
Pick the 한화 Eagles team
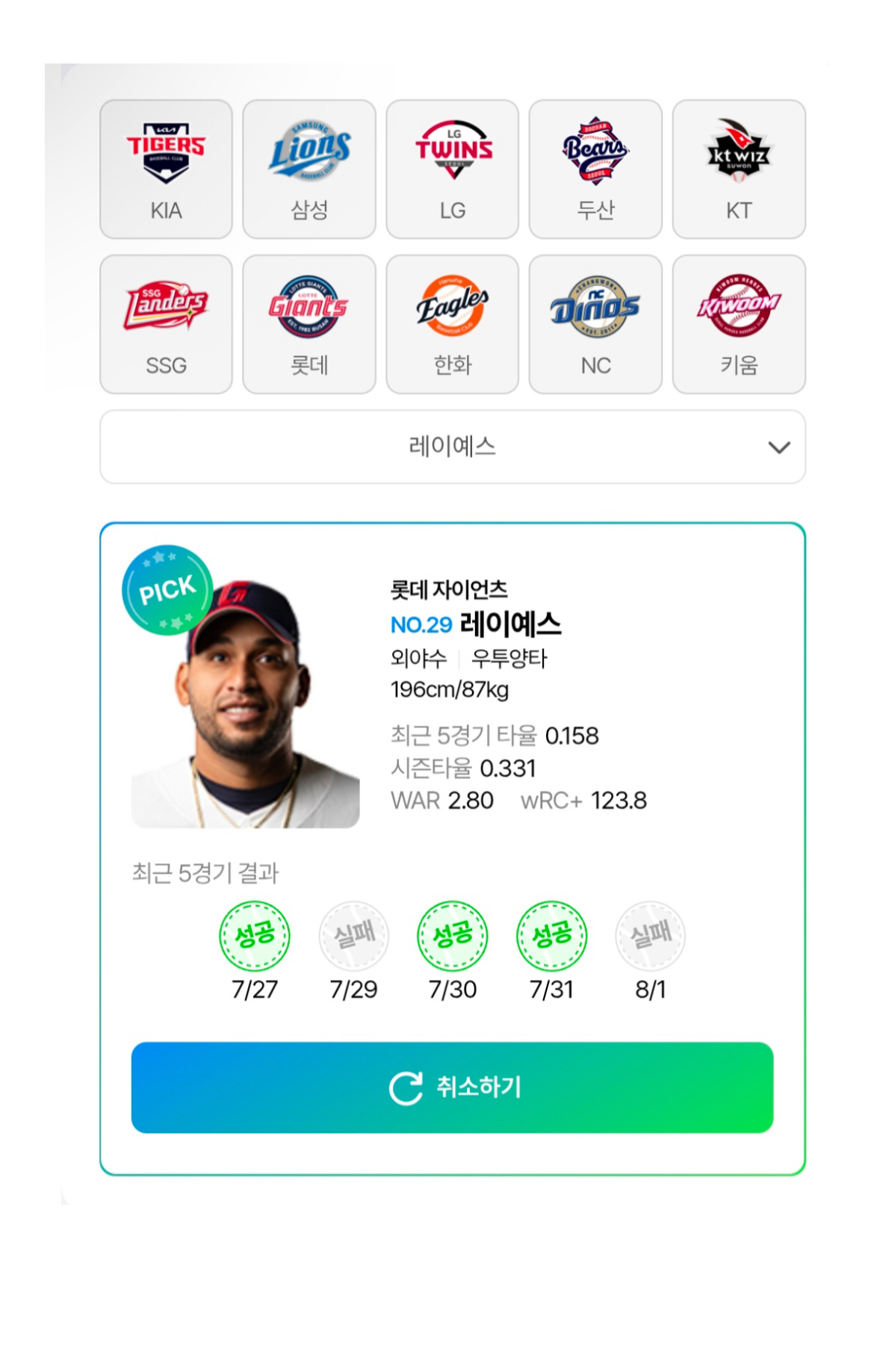(x=452, y=324)
